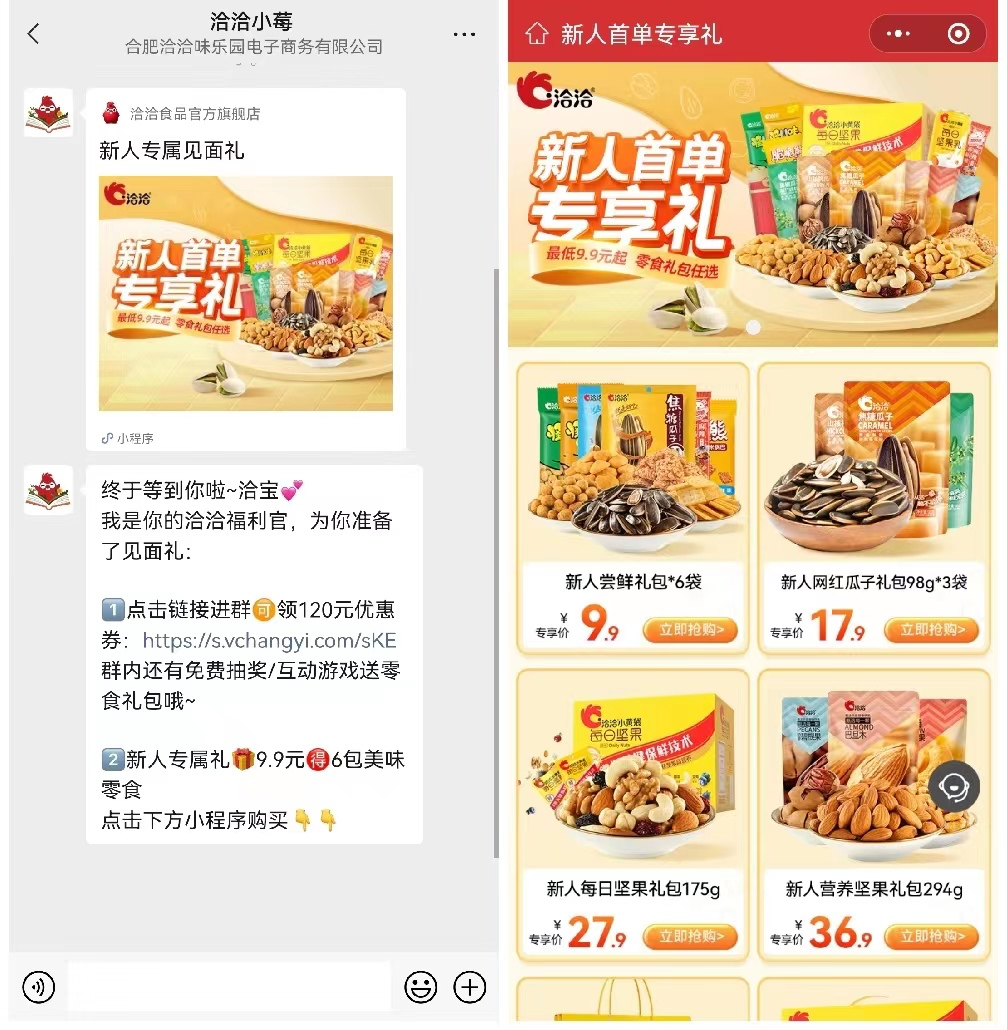Tap 立即抢购 for 新人尝鲜礼包*6袋
This screenshot has width=1007, height=1030.
691,630
